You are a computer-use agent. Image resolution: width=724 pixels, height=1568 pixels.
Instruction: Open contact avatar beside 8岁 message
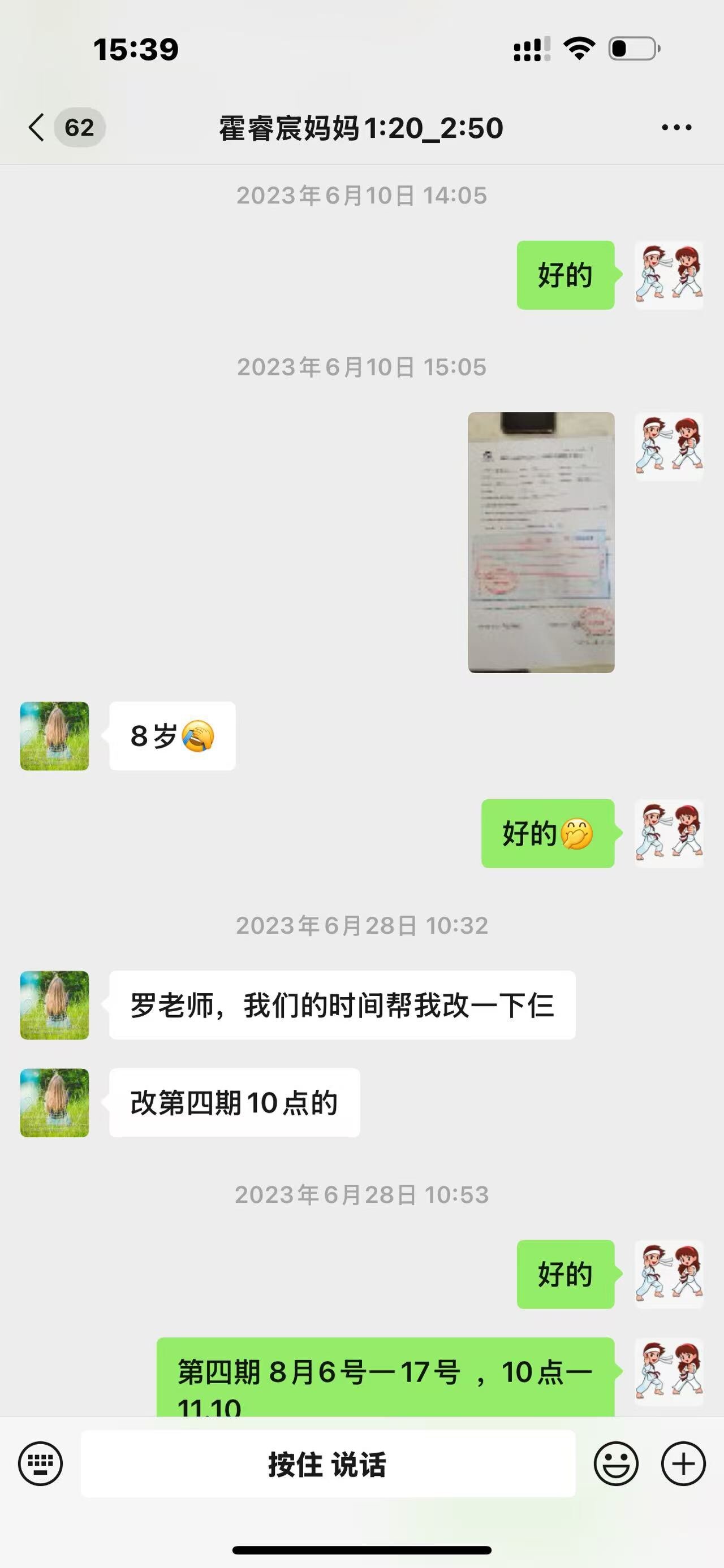(55, 736)
